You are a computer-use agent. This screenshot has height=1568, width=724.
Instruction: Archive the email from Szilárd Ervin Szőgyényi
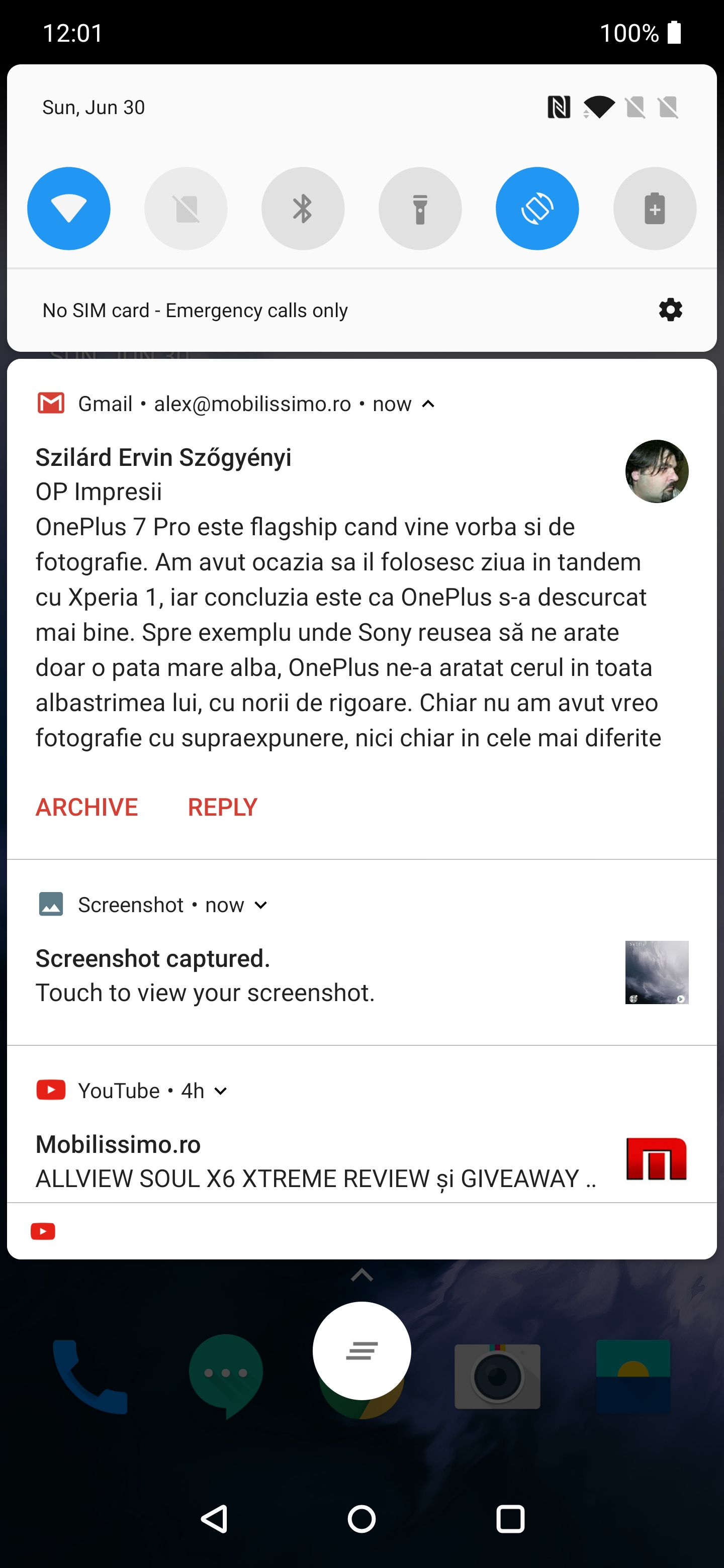[x=86, y=807]
